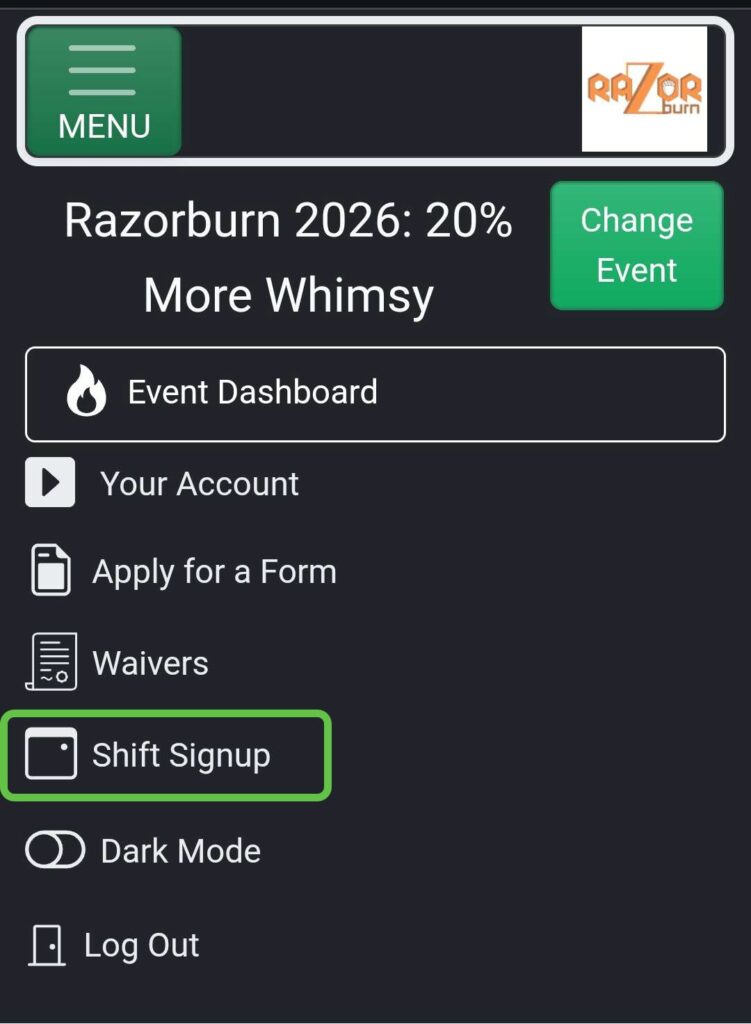Open the Event Dashboard
Image resolution: width=751 pixels, height=1024 pixels.
[x=374, y=393]
